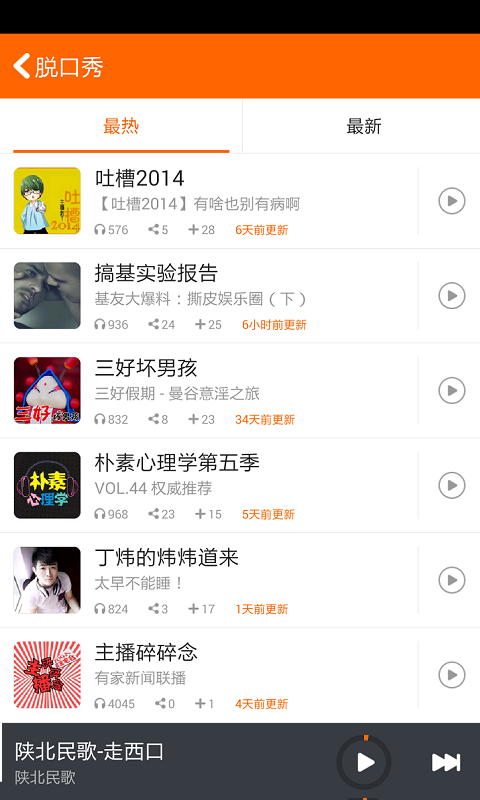Open the 三好坏男孩 row
480x800 pixels.
click(x=209, y=391)
